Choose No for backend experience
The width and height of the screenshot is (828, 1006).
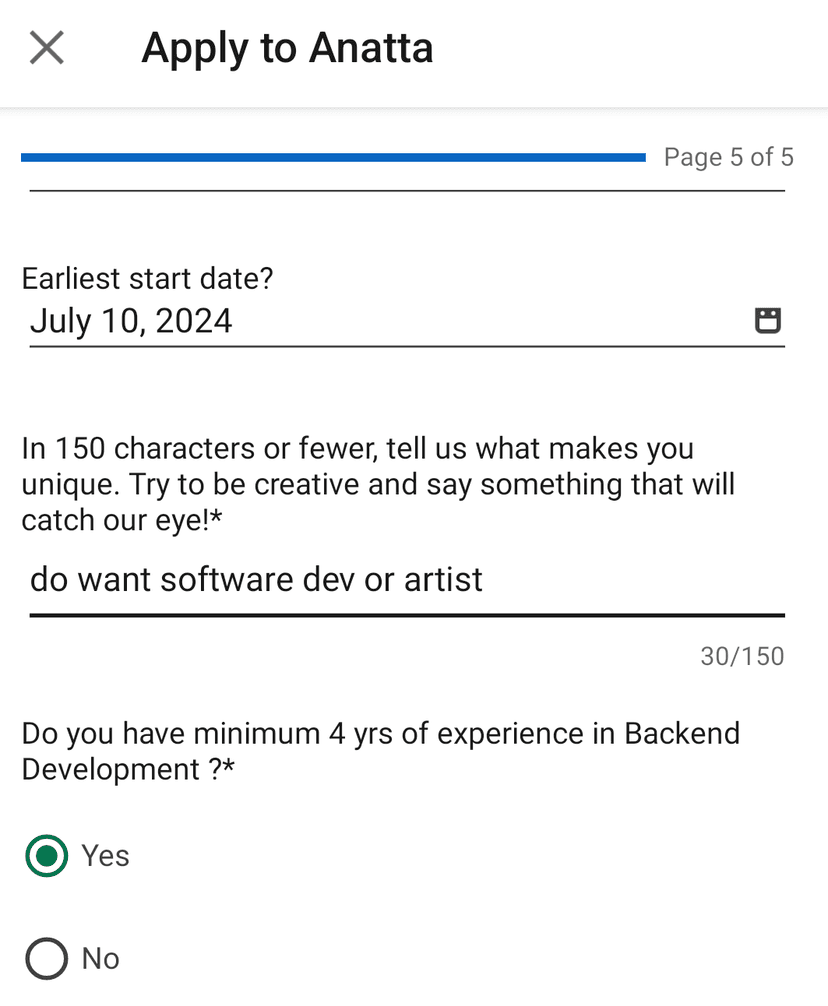point(47,959)
